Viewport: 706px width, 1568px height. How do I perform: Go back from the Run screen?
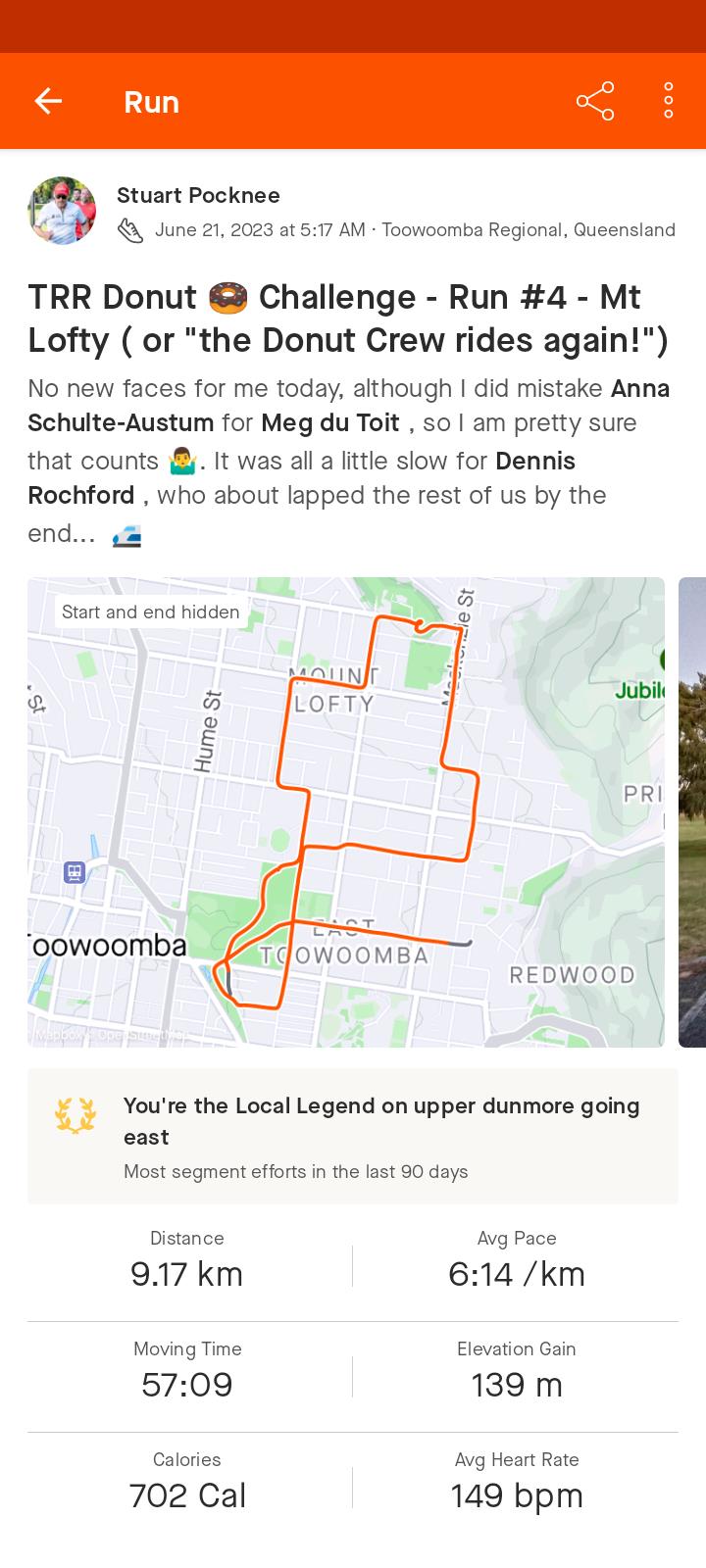[48, 101]
